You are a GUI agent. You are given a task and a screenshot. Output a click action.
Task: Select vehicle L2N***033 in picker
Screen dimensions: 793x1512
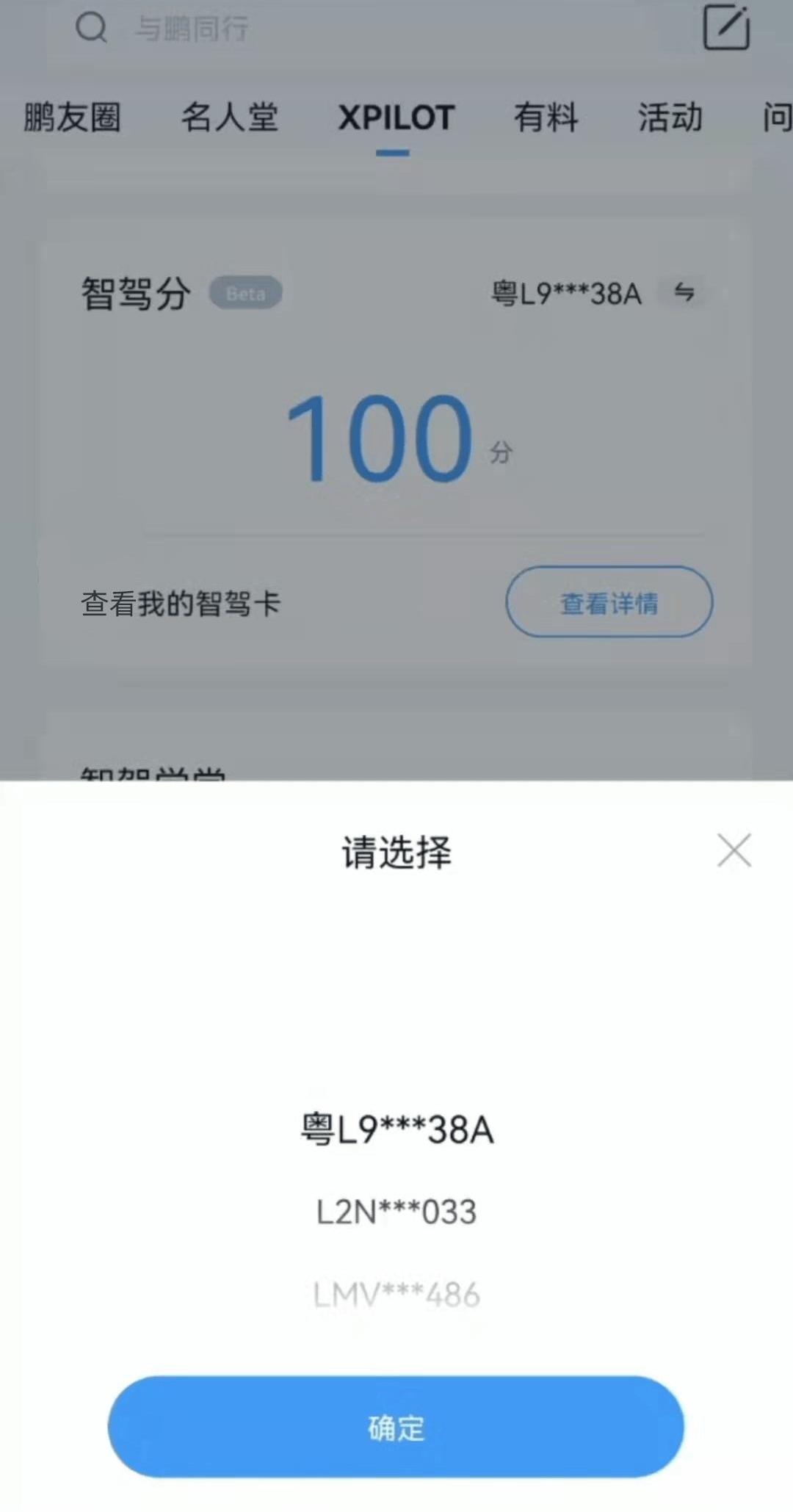pos(396,1212)
